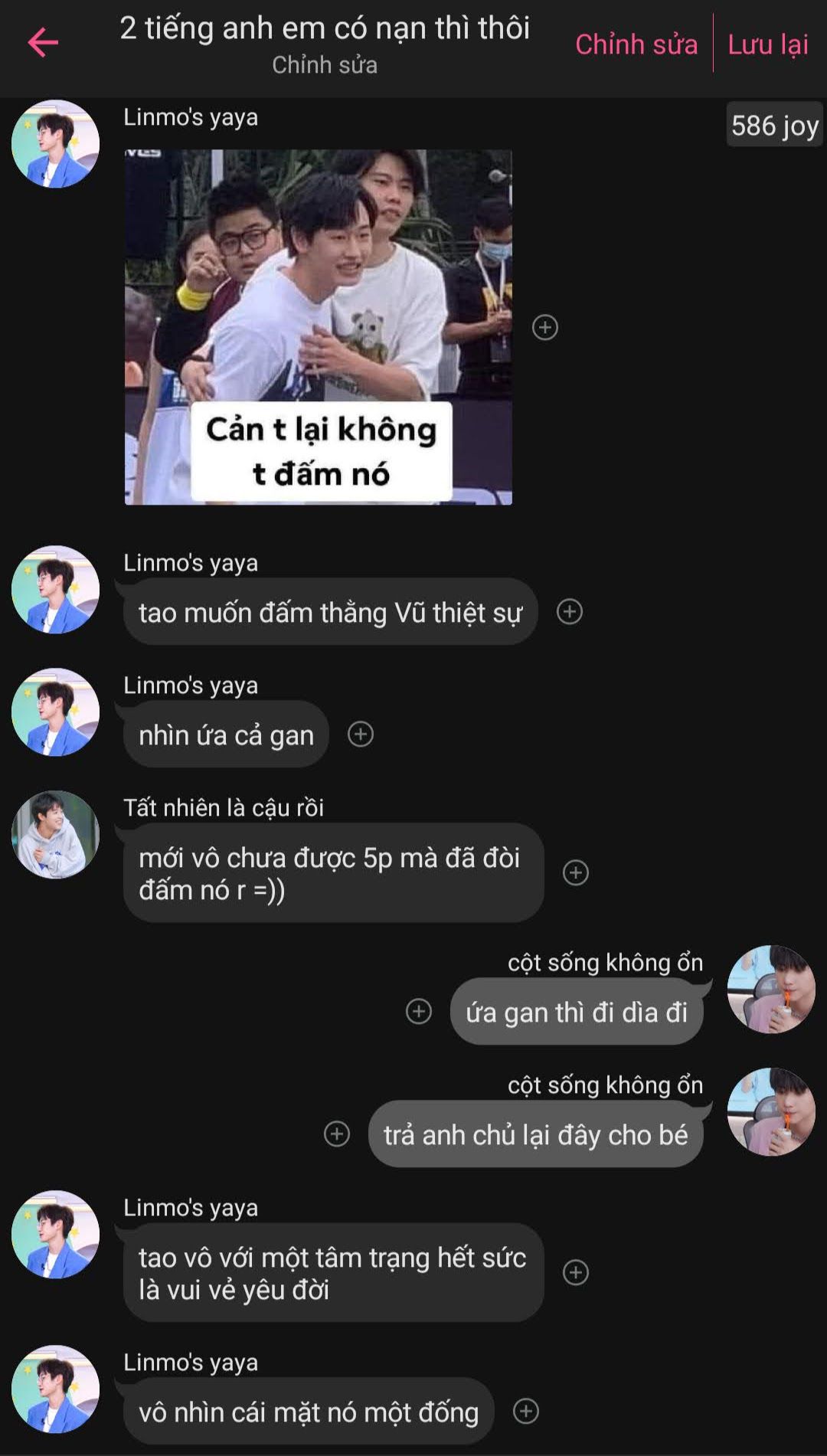
Task: Open Linmo's yaya avatar beside the meme image
Action: coord(55,144)
